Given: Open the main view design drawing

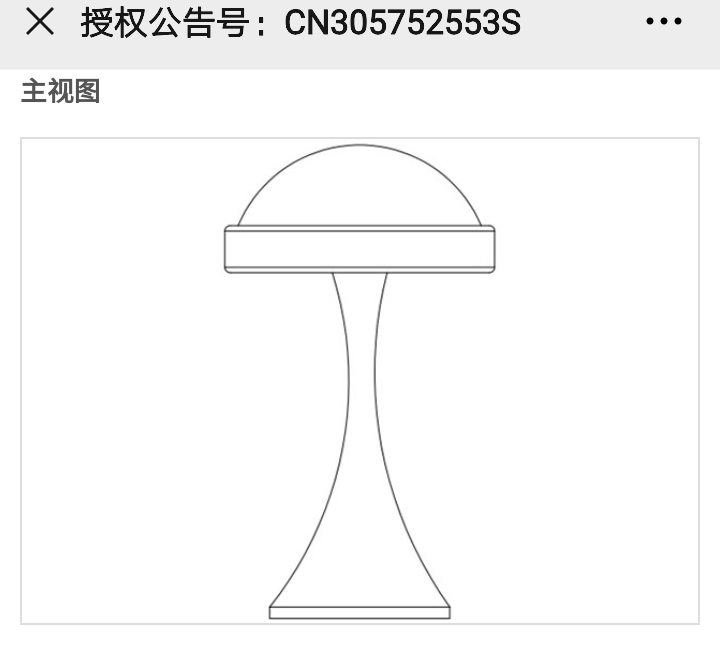Looking at the screenshot, I should pos(360,380).
